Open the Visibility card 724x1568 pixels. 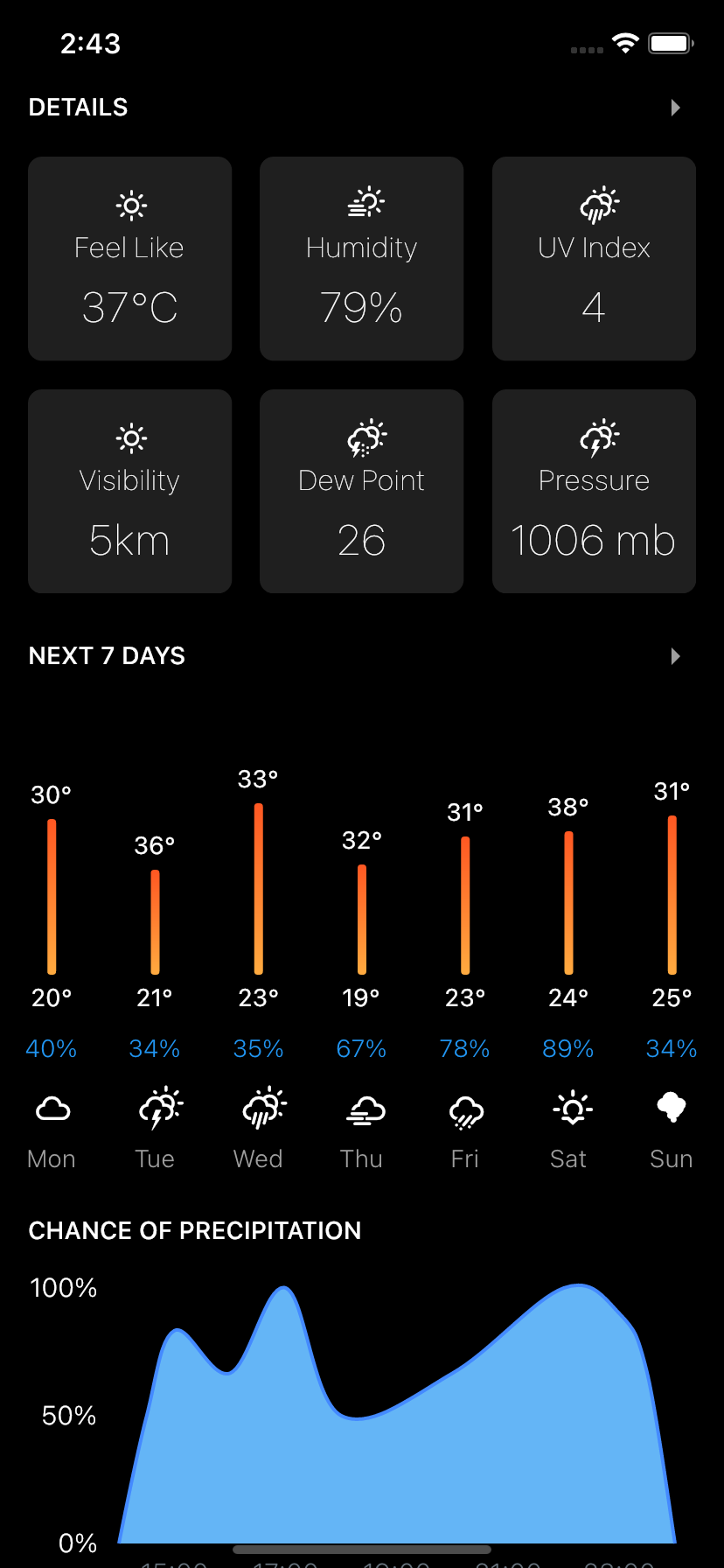pyautogui.click(x=129, y=492)
